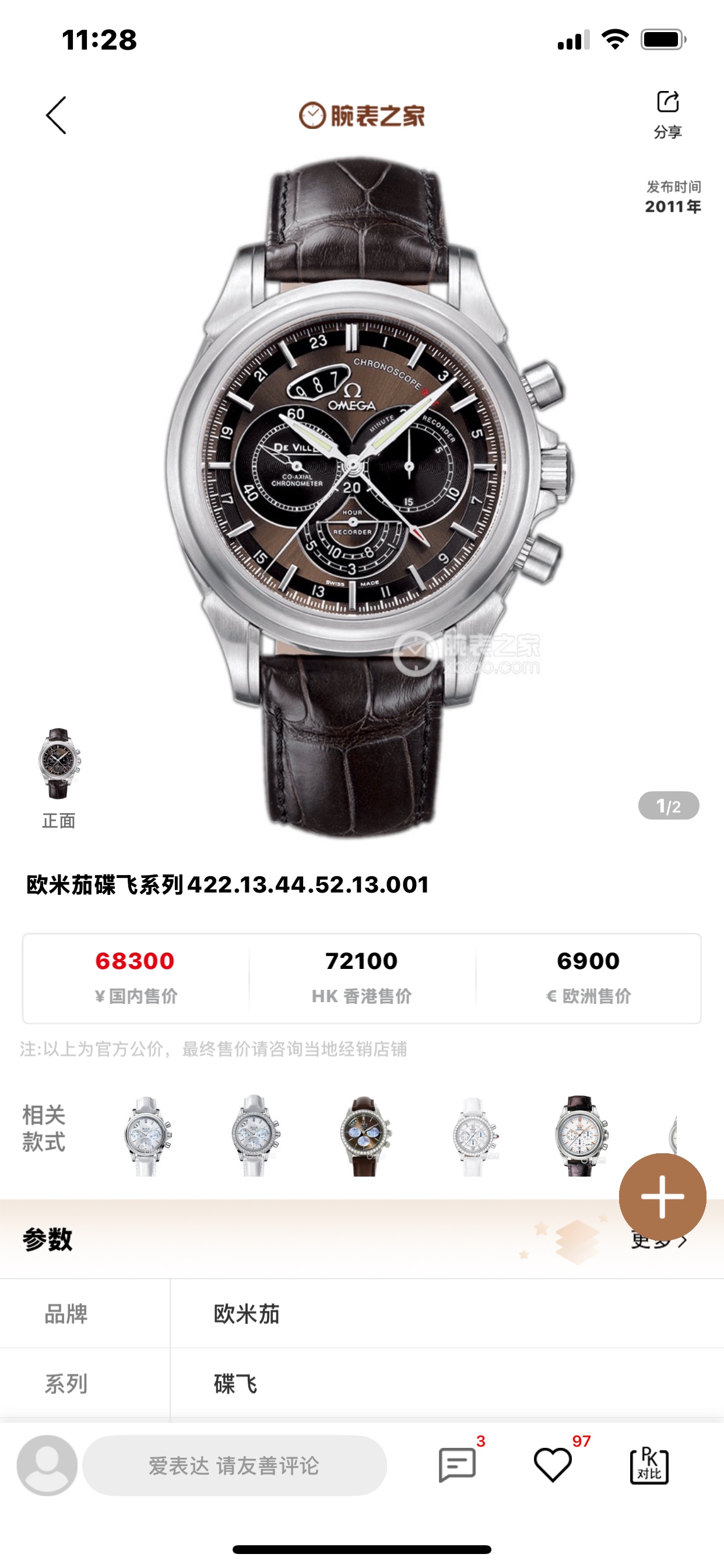Share this watch page via 分享
This screenshot has width=724, height=1568.
point(667,113)
